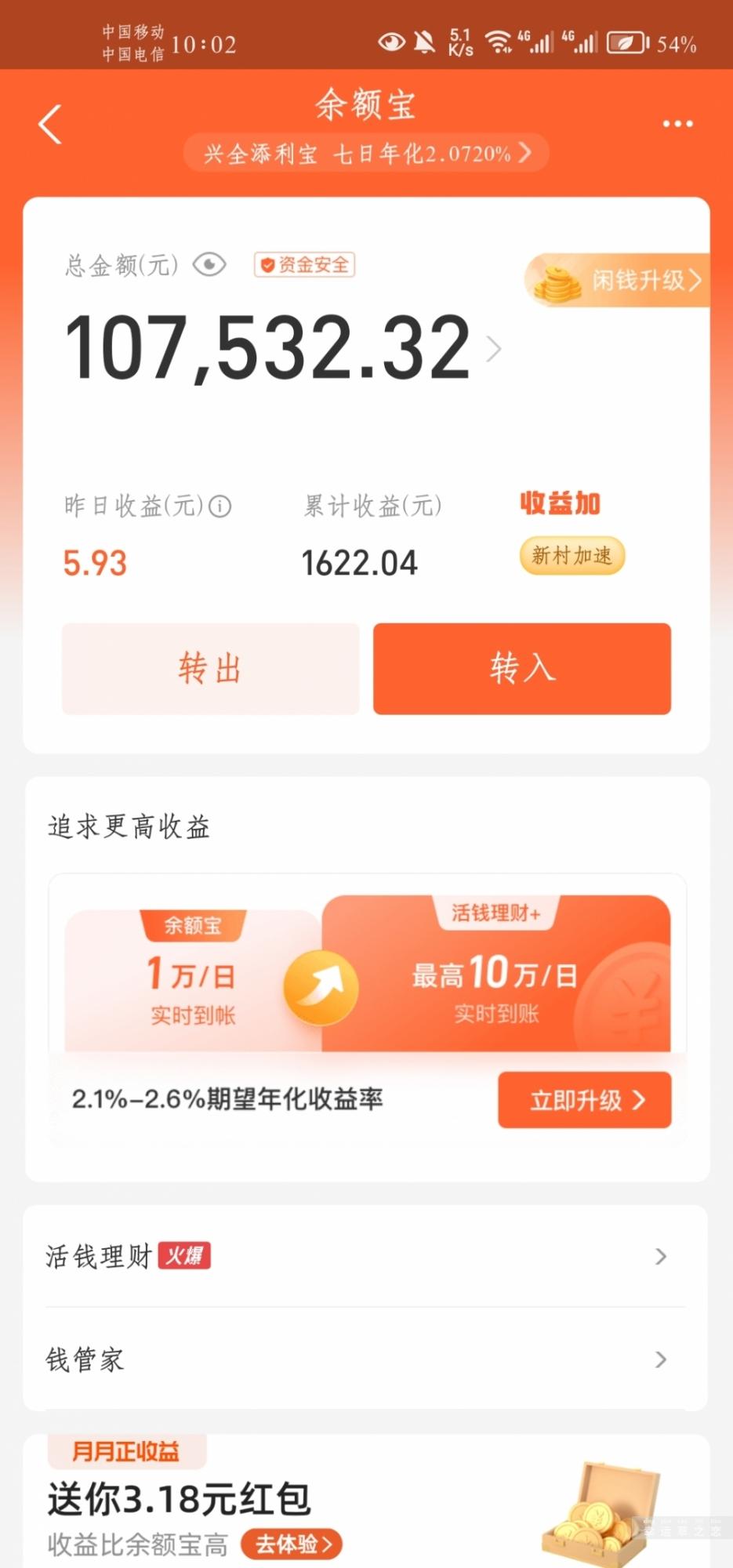Open 兴全添利宝 seven-day yield details
This screenshot has width=733, height=1568.
(x=366, y=153)
